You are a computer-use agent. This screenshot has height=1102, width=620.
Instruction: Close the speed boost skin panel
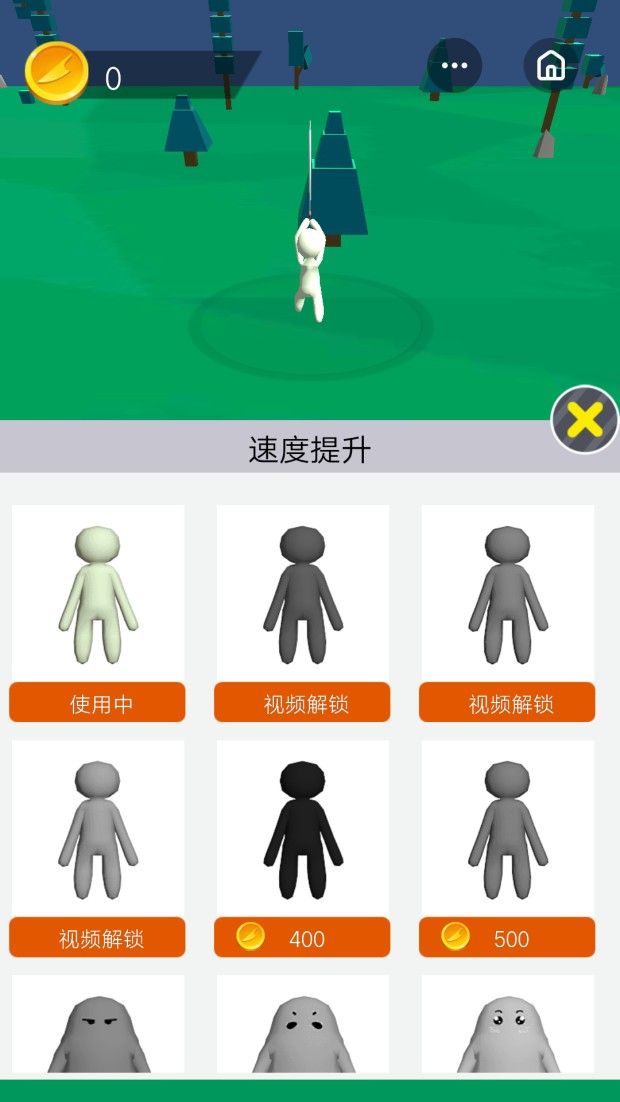click(x=585, y=420)
